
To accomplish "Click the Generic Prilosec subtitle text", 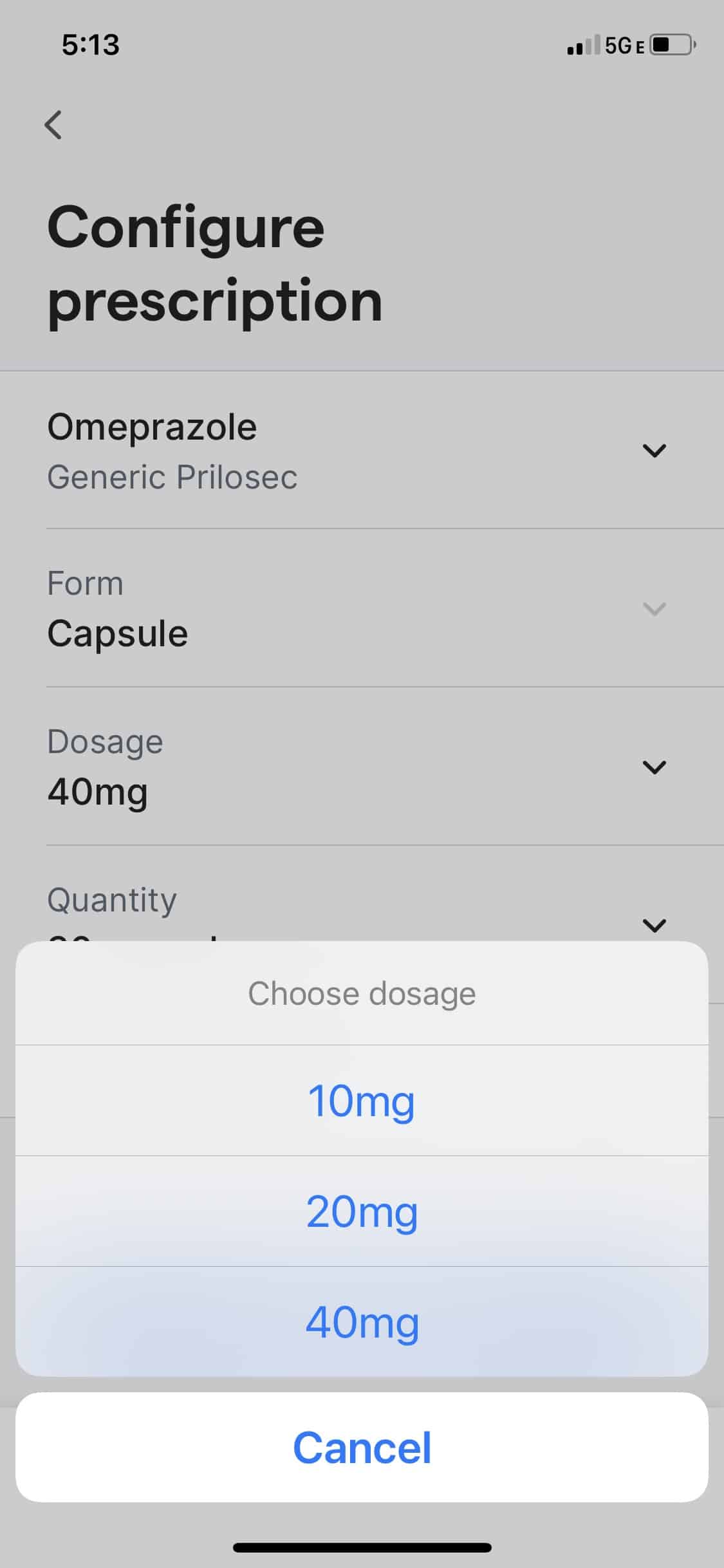I will point(172,476).
